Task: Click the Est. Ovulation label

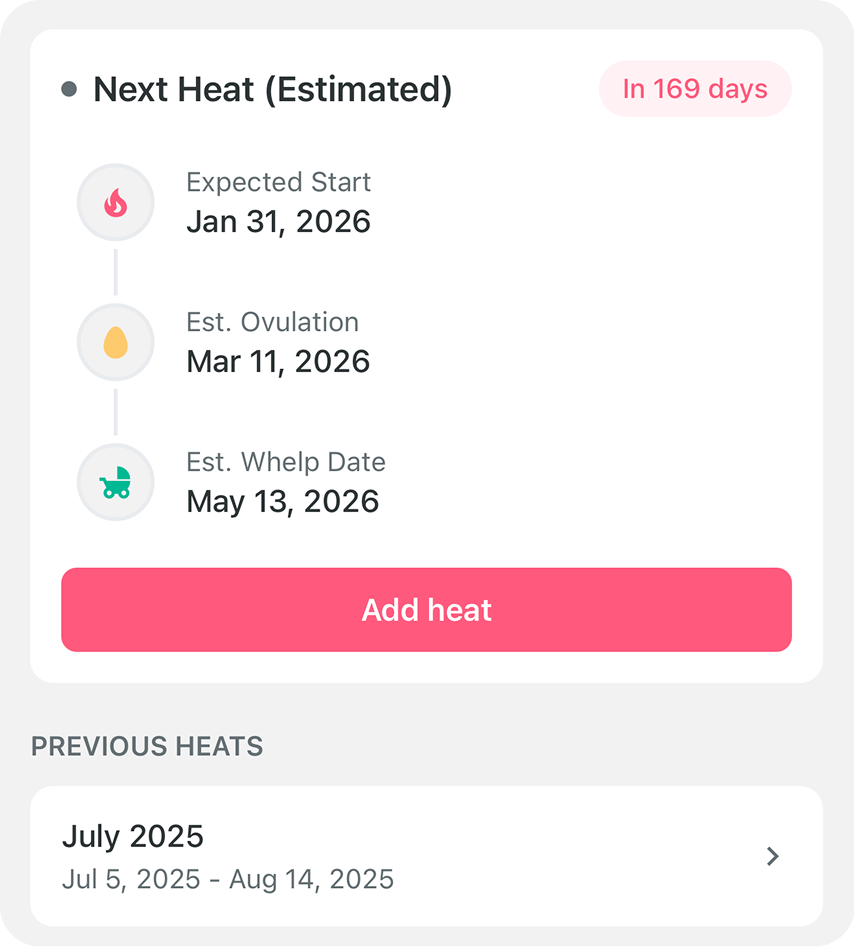Action: [273, 322]
